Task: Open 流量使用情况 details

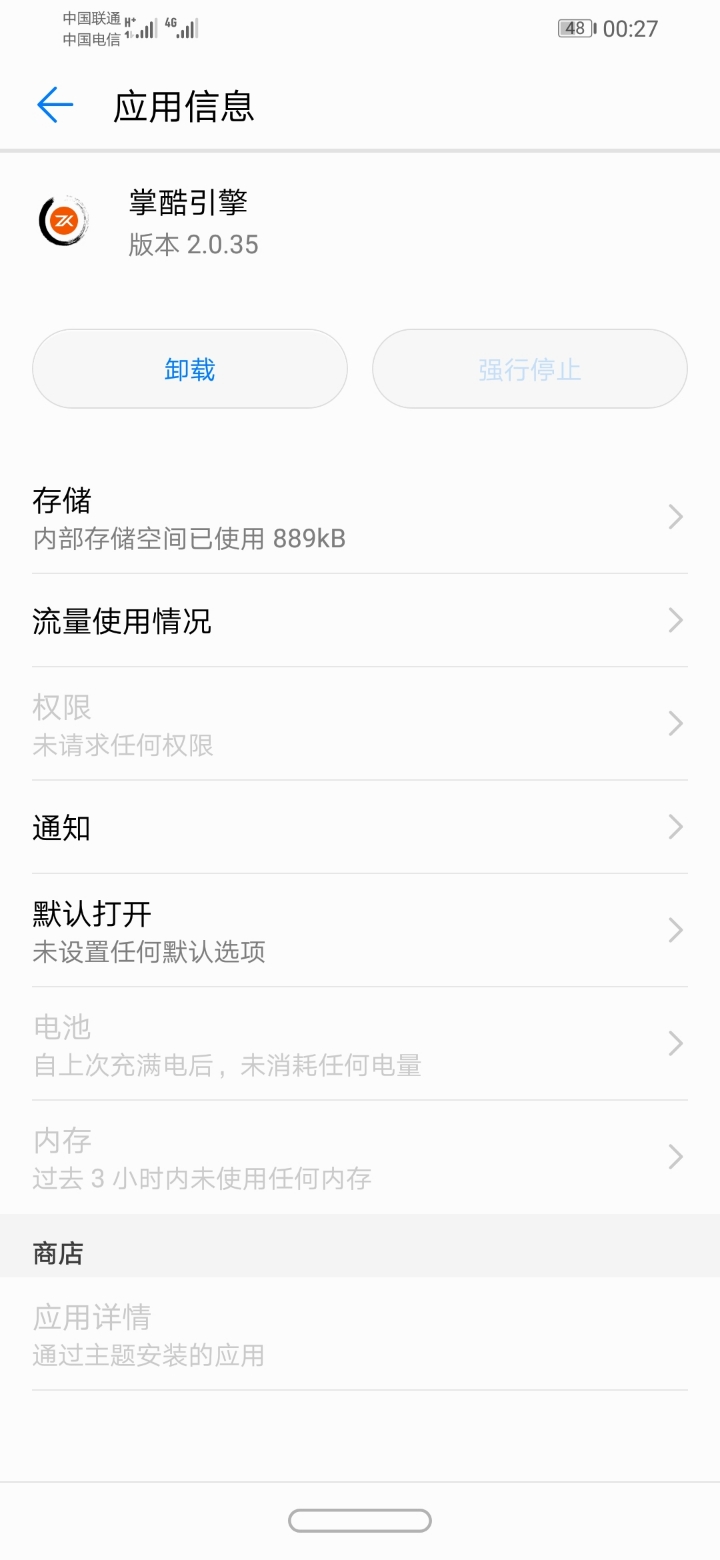Action: (359, 621)
